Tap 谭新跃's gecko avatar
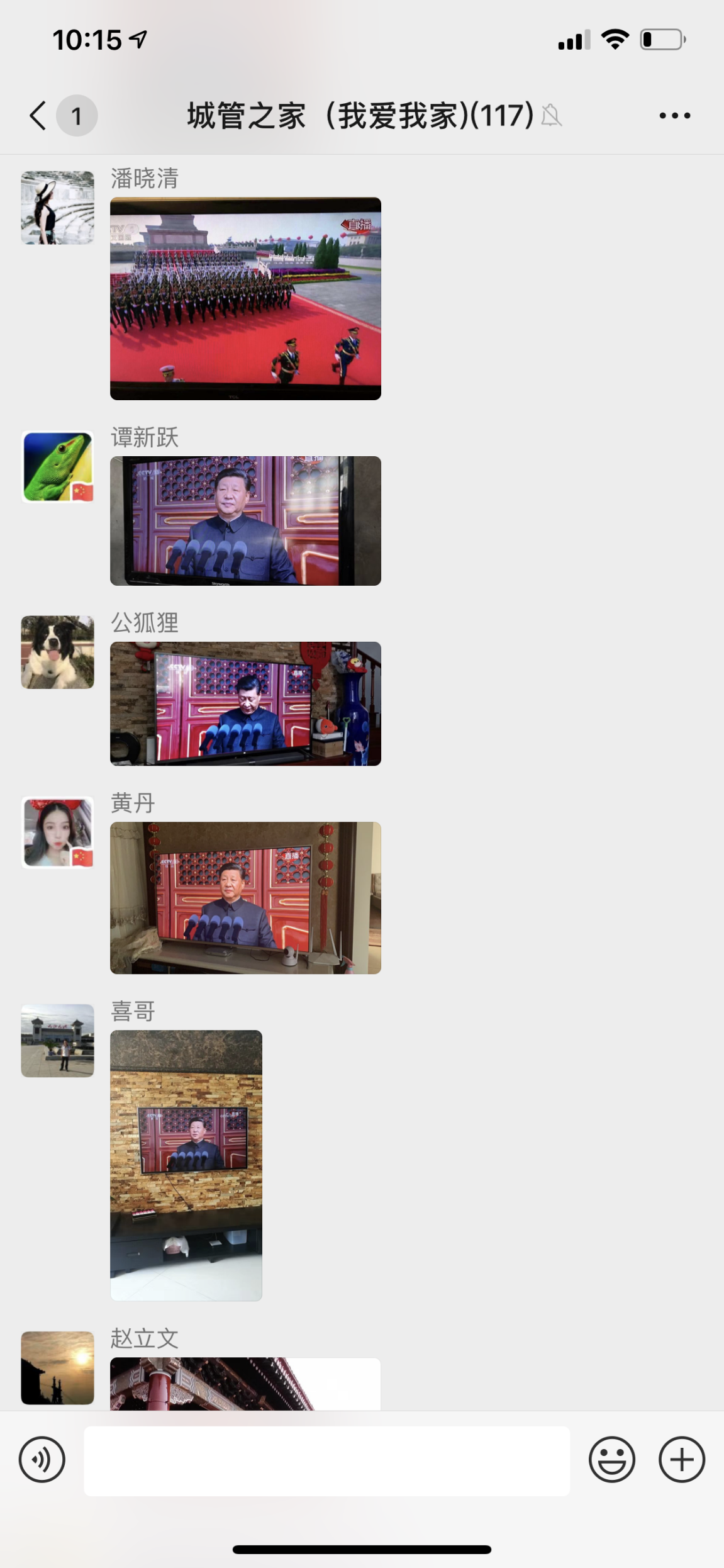Viewport: 724px width, 1568px height. click(57, 467)
